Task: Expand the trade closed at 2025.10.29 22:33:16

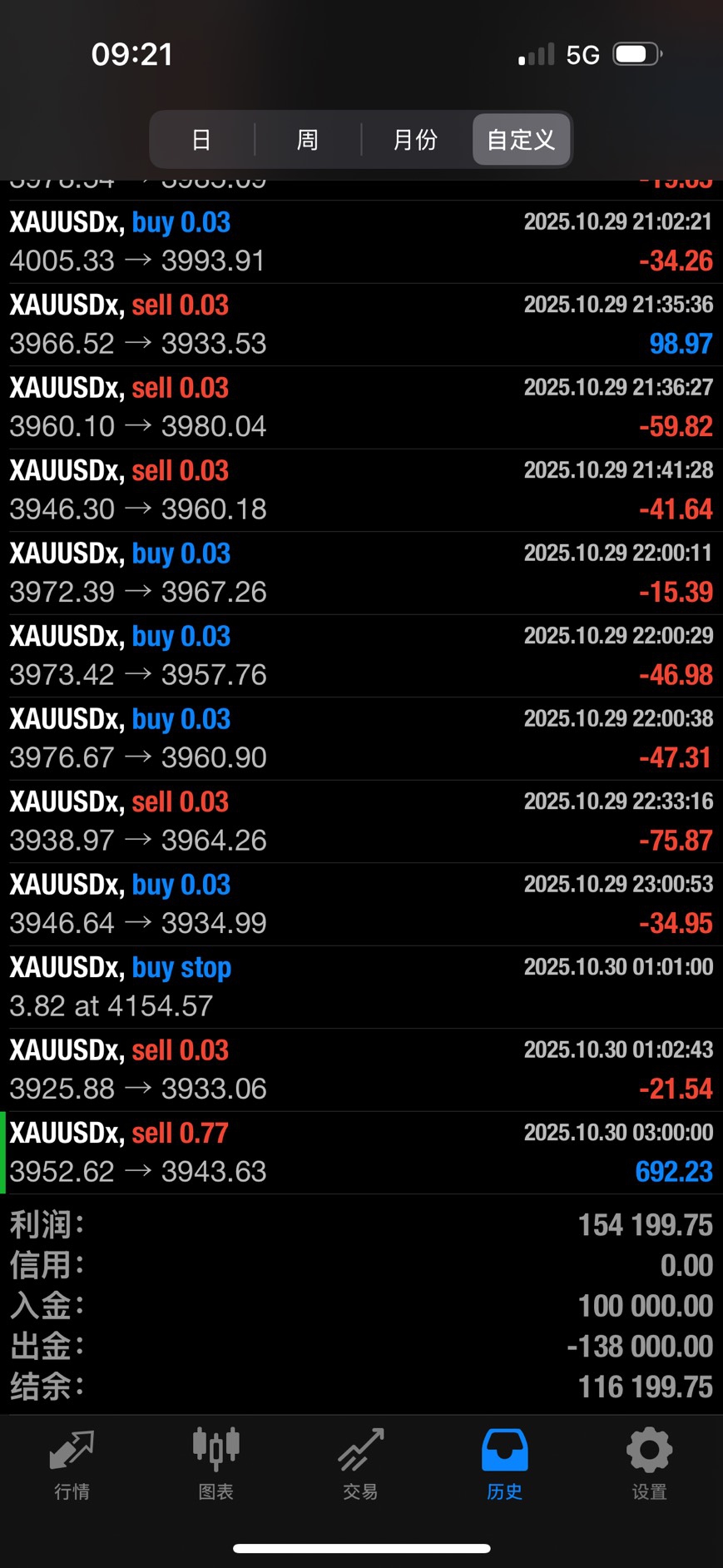Action: pyautogui.click(x=361, y=821)
